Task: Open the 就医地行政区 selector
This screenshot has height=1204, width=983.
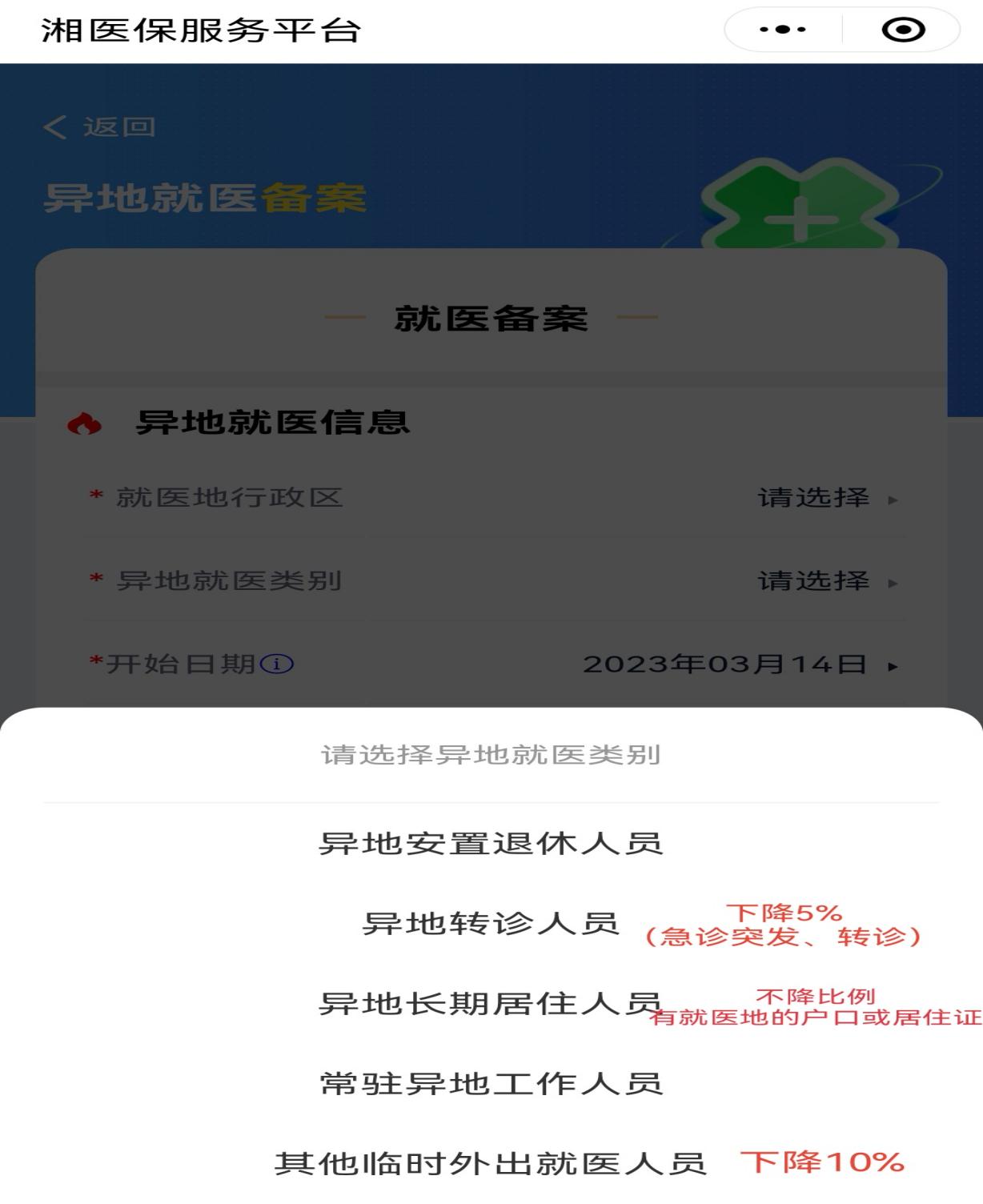Action: pyautogui.click(x=811, y=498)
